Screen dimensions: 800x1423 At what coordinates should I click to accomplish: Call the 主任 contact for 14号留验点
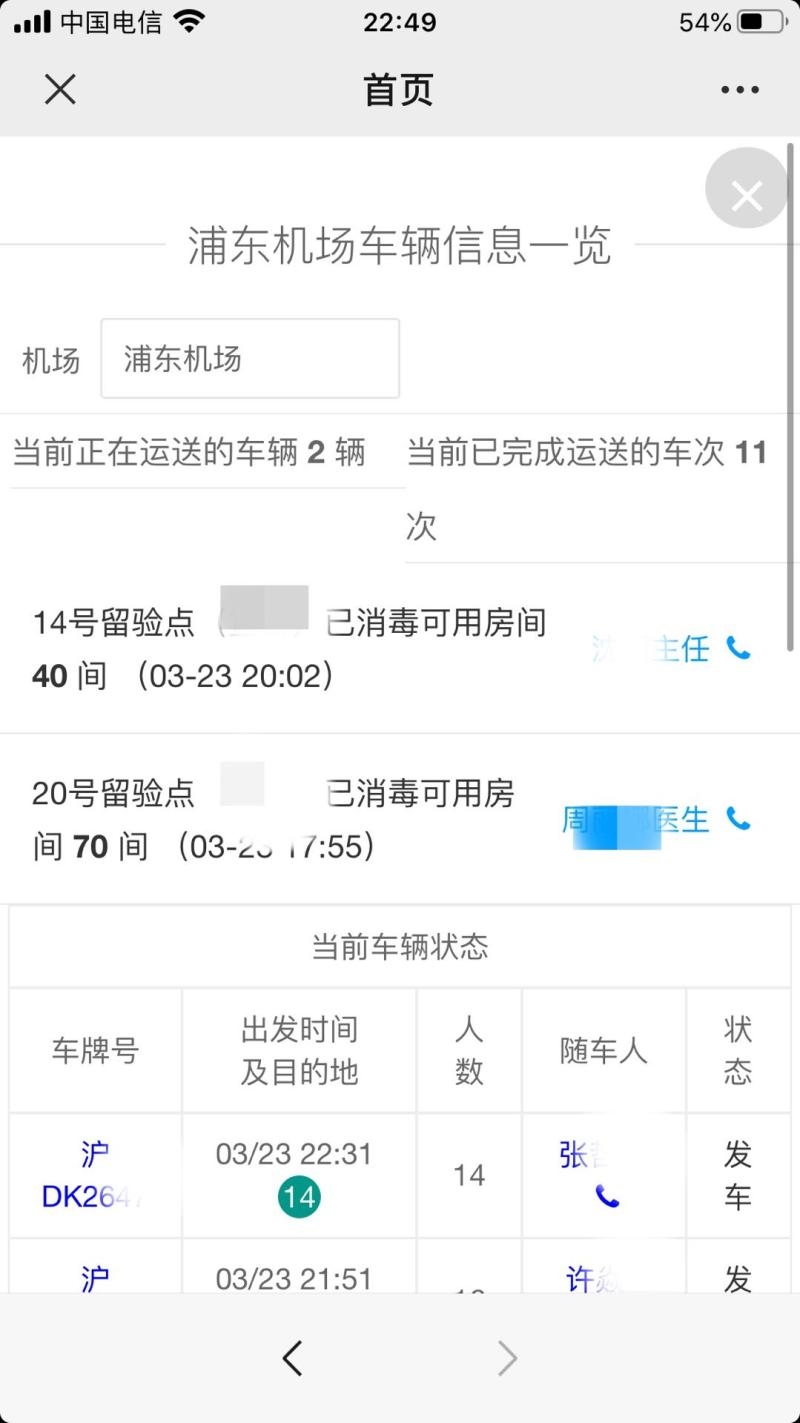(738, 648)
